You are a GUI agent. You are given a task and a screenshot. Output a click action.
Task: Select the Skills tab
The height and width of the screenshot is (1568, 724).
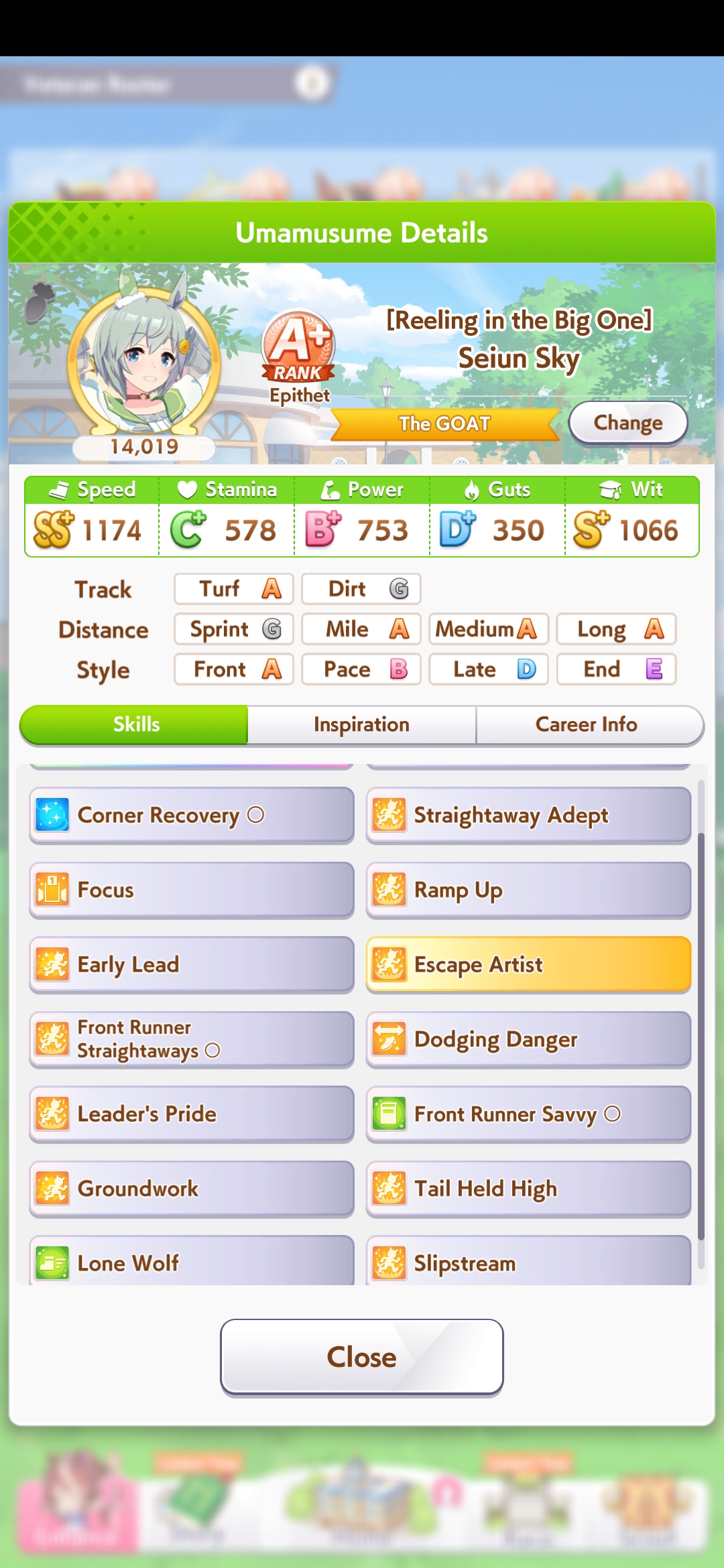(x=135, y=724)
